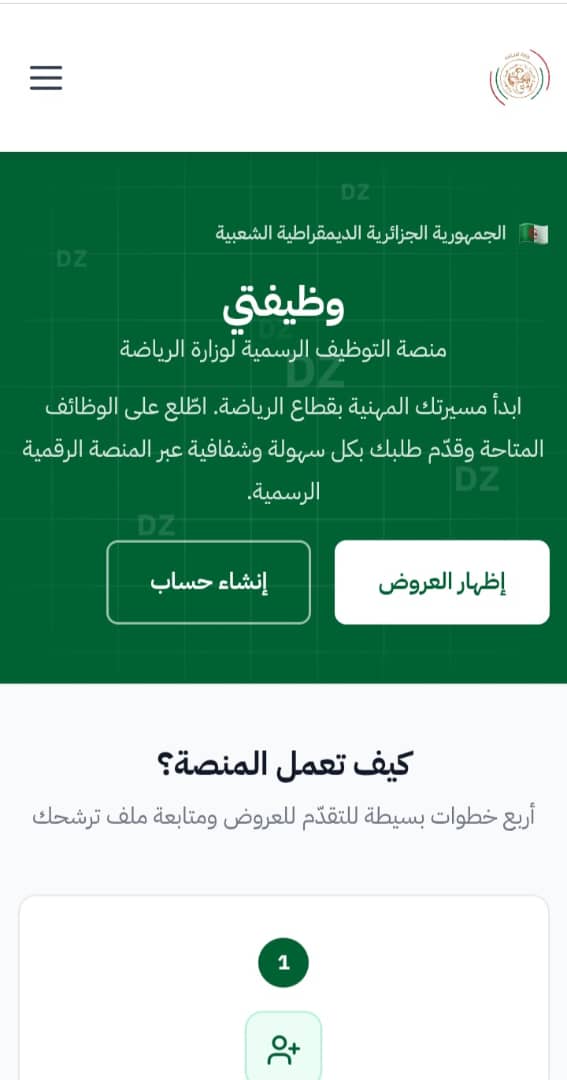Screen dimensions: 567x1080
Task: Tap the إنشاء حساب button
Action: click(209, 582)
